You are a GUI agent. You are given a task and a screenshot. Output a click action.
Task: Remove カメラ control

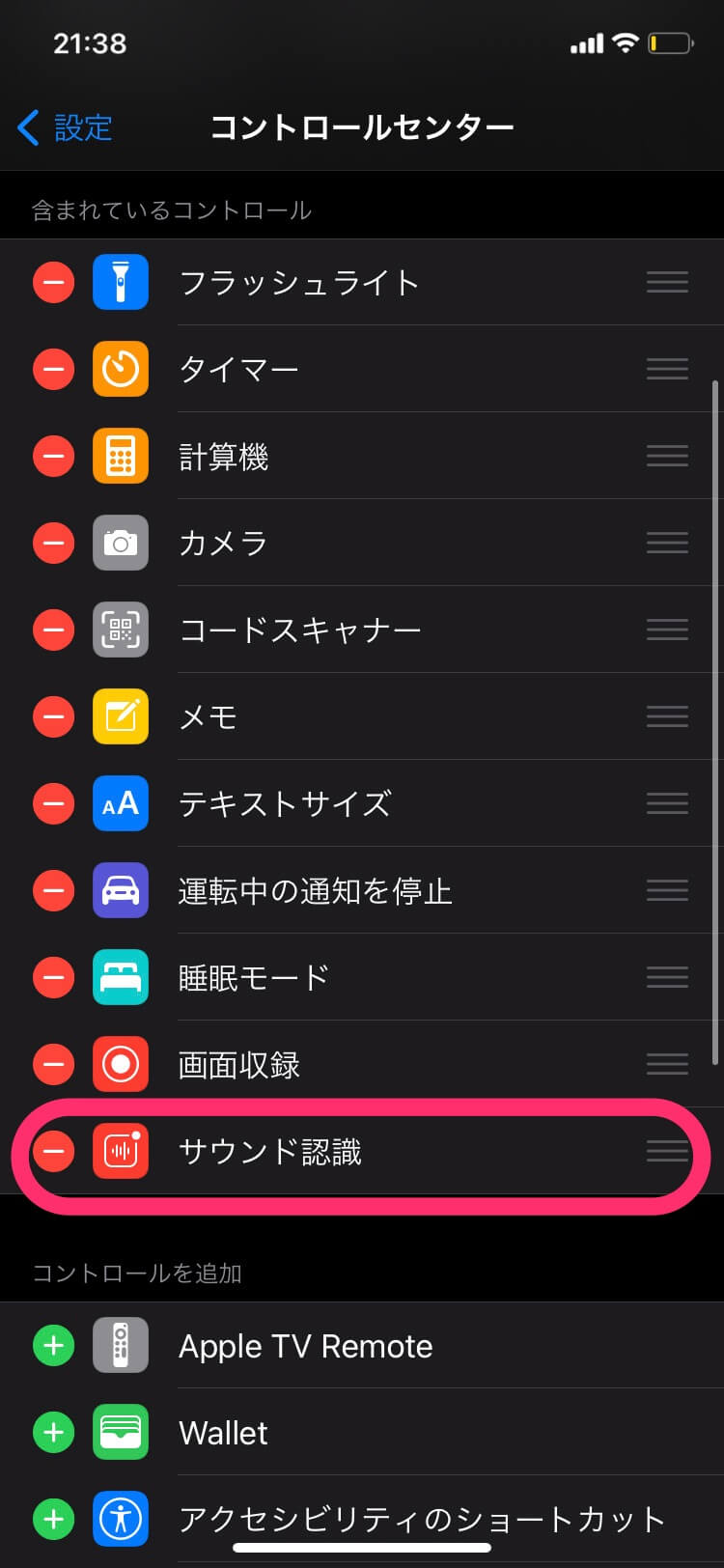pyautogui.click(x=54, y=543)
